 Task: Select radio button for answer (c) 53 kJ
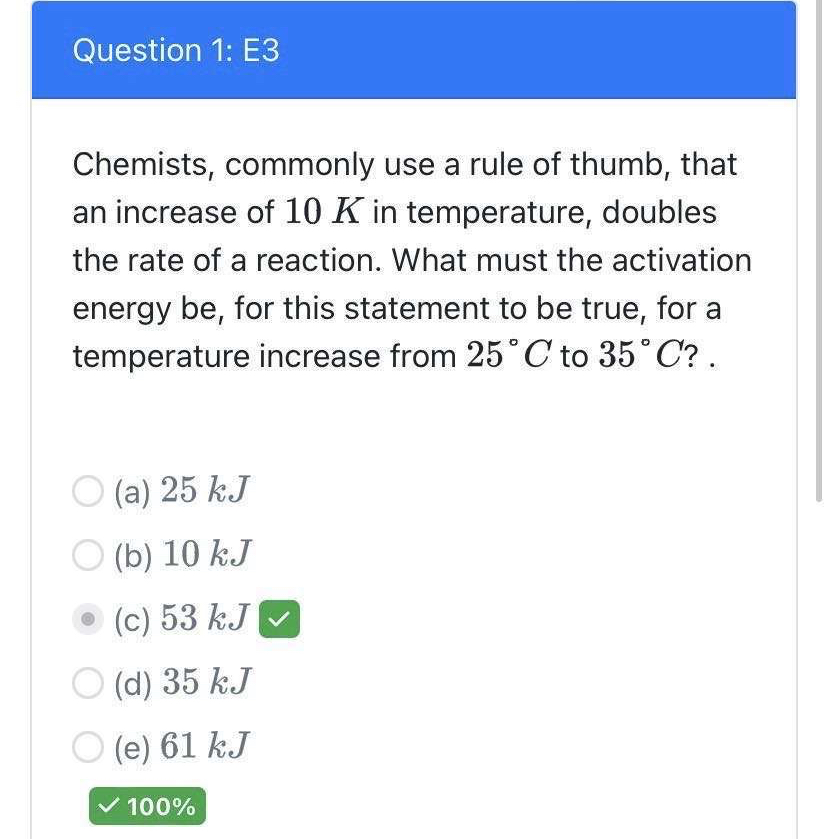coord(87,618)
